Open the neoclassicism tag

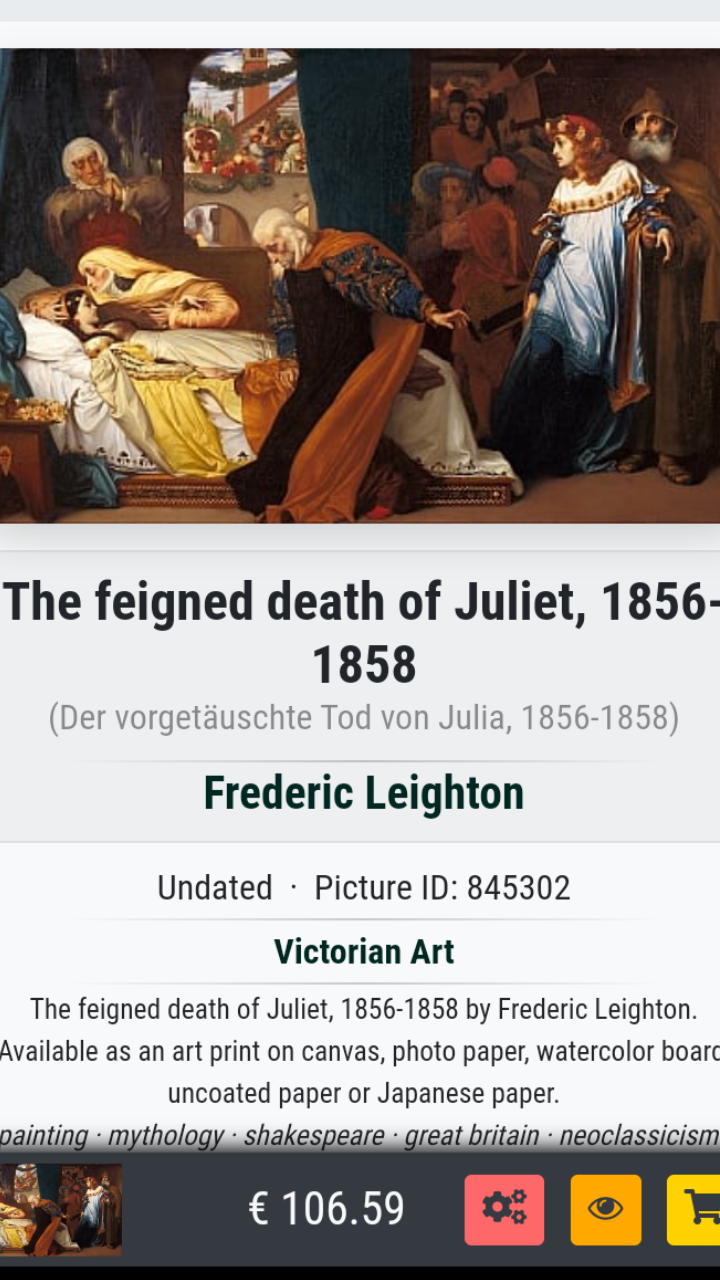(x=638, y=1136)
